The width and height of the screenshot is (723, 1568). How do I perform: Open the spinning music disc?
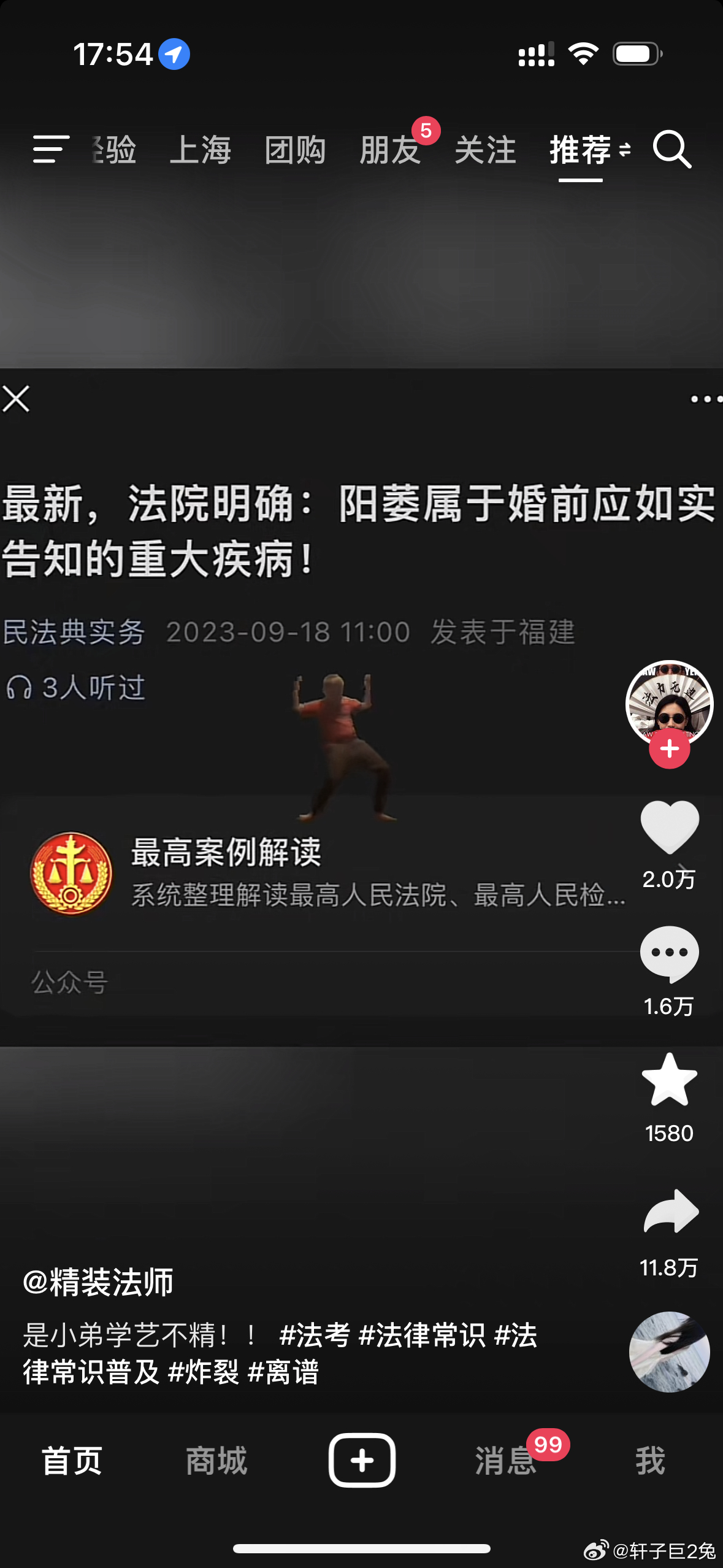pos(669,1352)
